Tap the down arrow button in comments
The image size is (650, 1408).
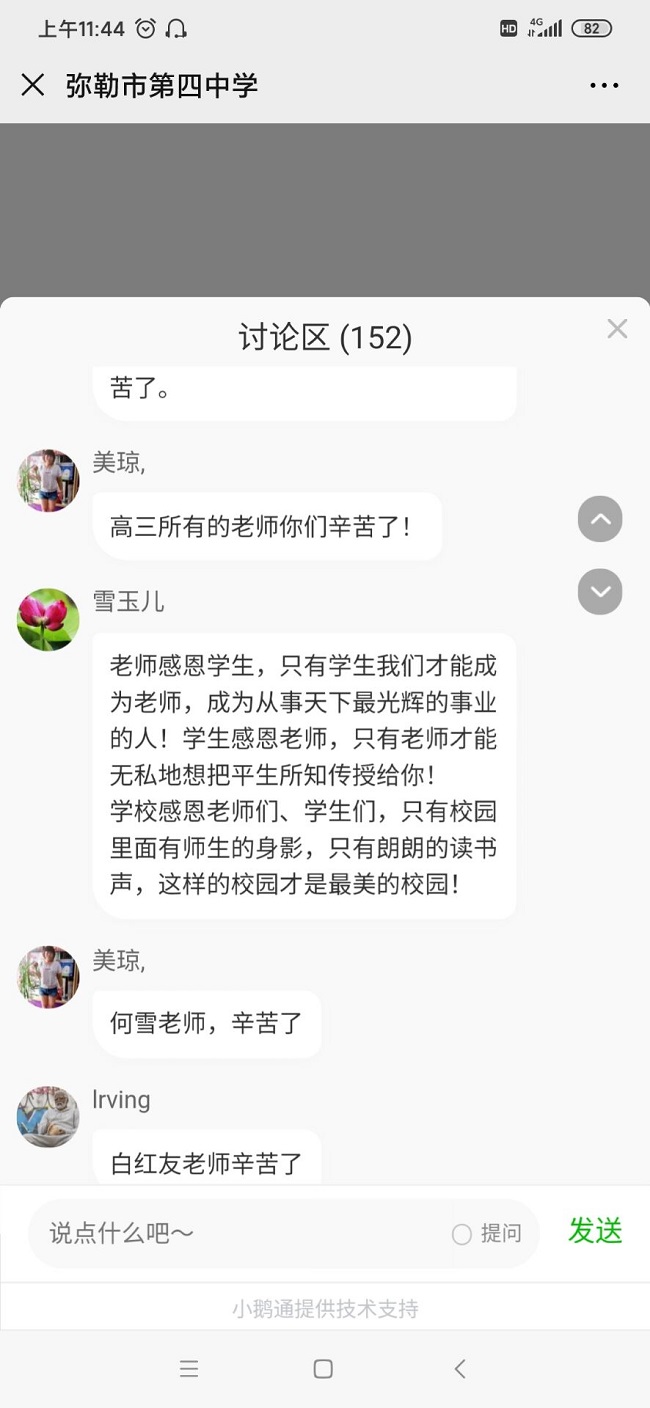point(600,592)
